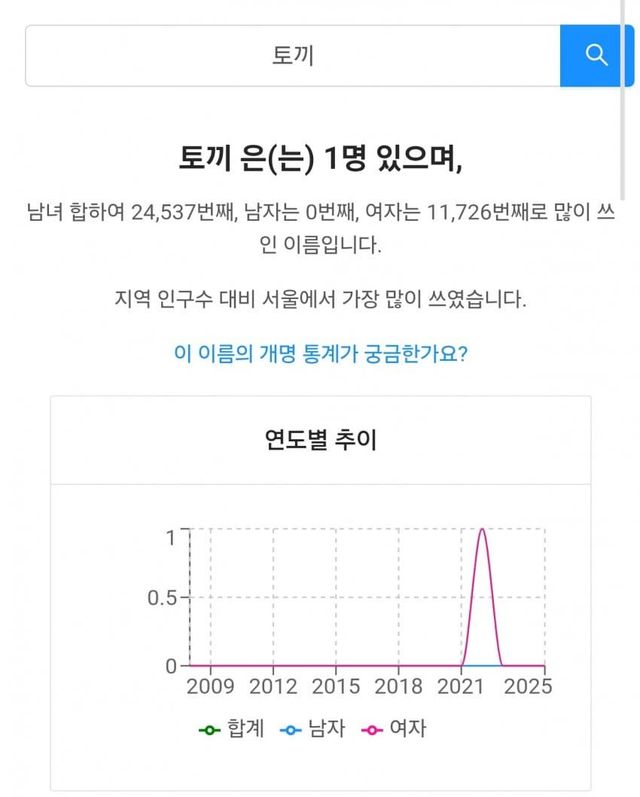
Task: Tap the search field containing 토끼
Action: (292, 56)
